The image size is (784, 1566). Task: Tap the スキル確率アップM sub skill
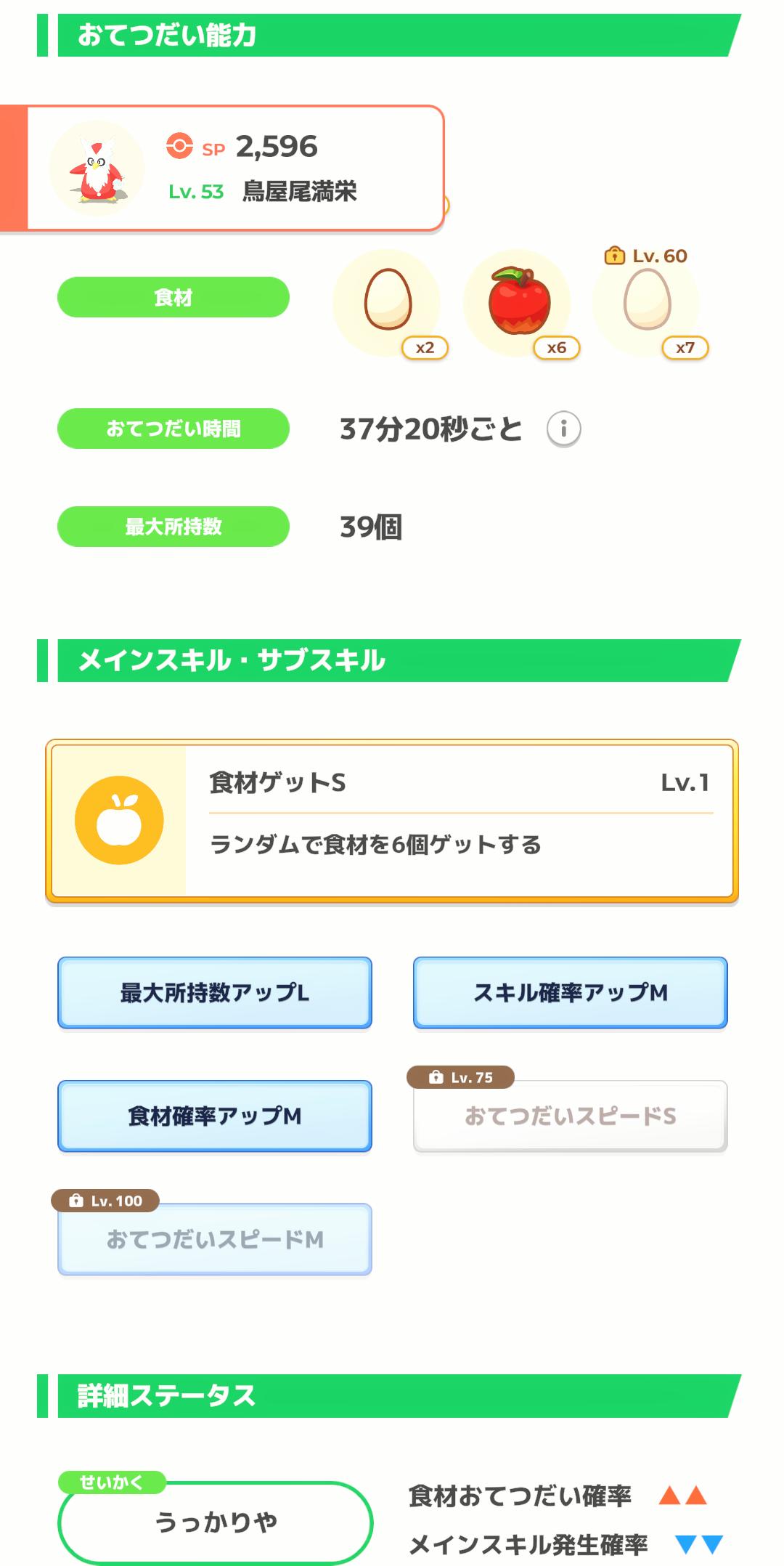point(570,992)
